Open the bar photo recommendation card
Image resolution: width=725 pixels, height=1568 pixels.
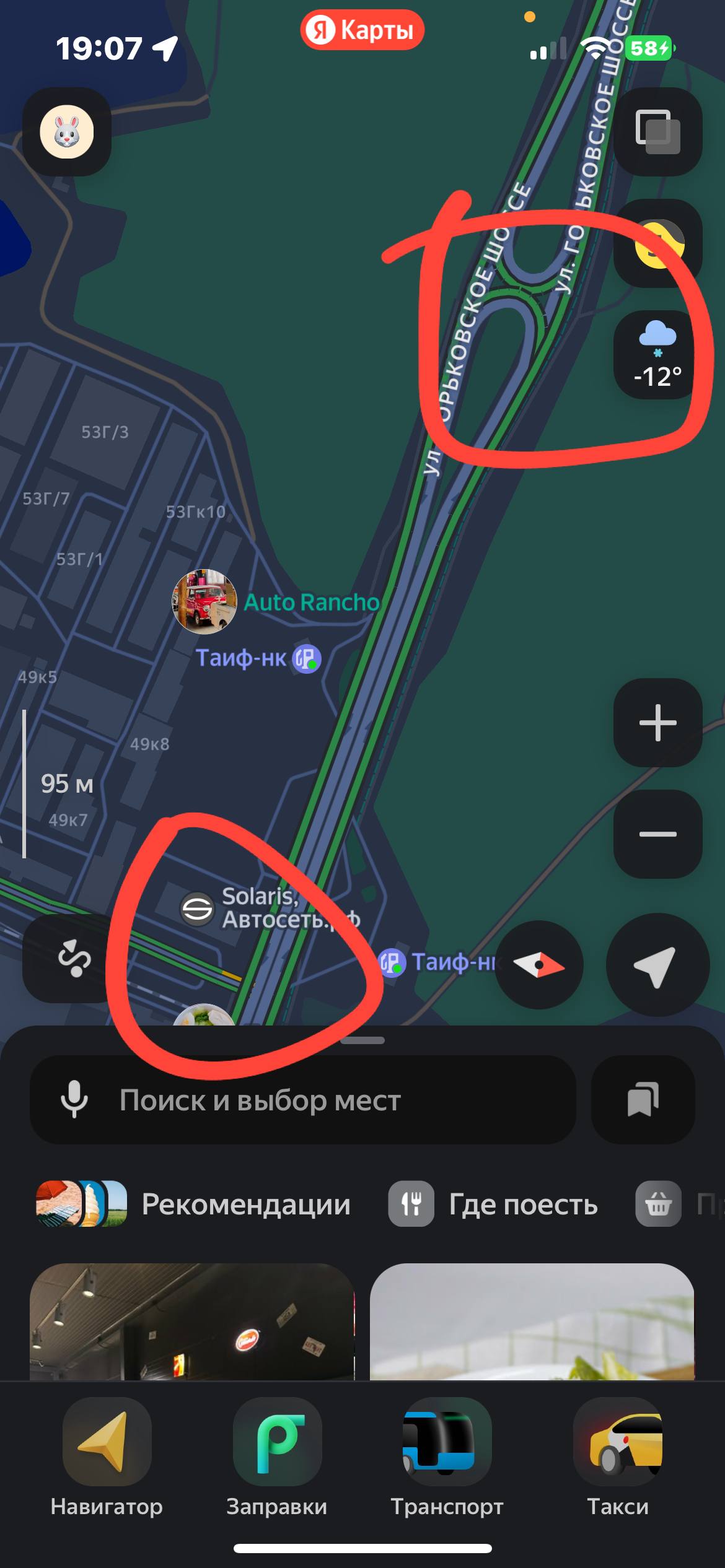coord(192,1322)
